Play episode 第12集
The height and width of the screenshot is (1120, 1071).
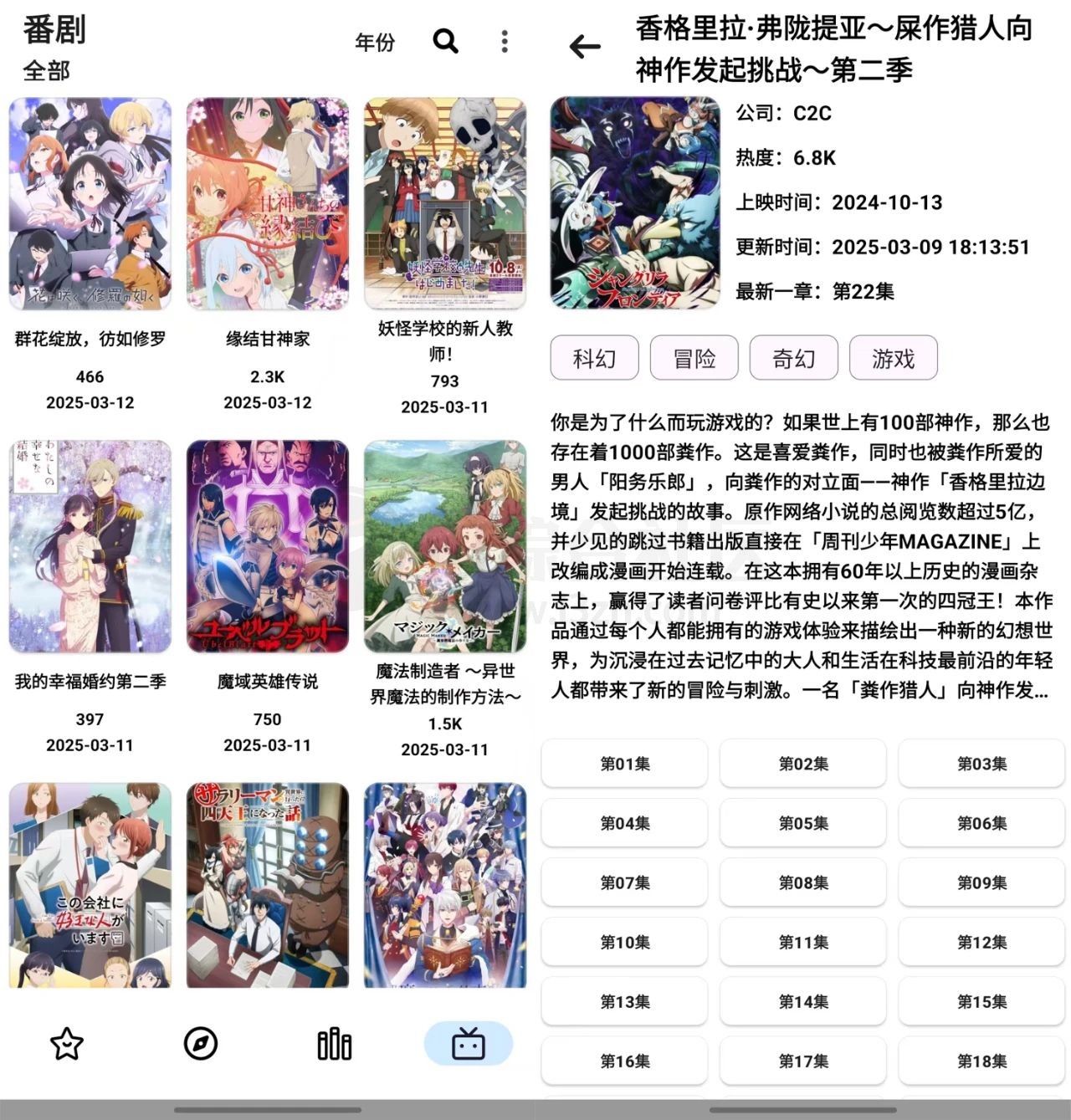[x=981, y=942]
